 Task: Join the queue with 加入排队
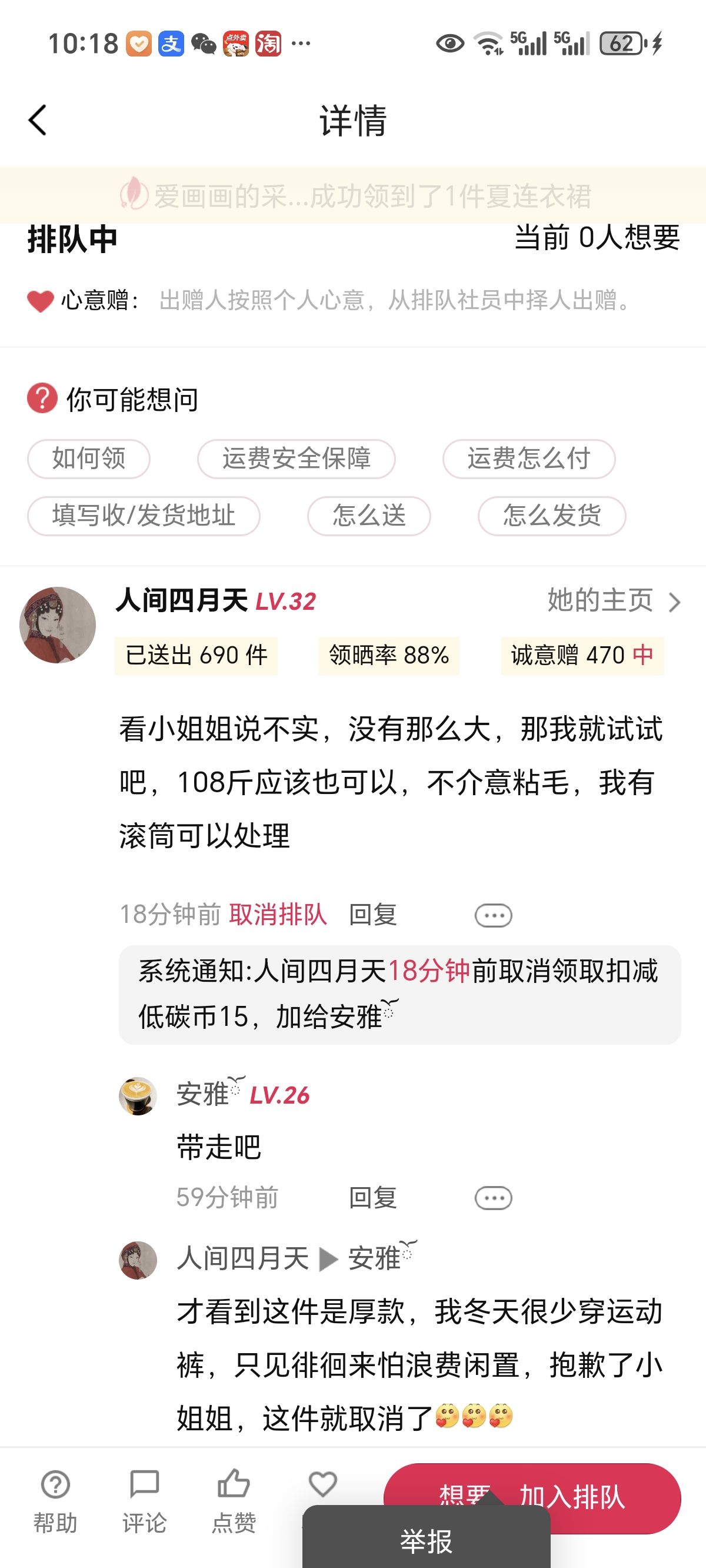(x=572, y=1497)
